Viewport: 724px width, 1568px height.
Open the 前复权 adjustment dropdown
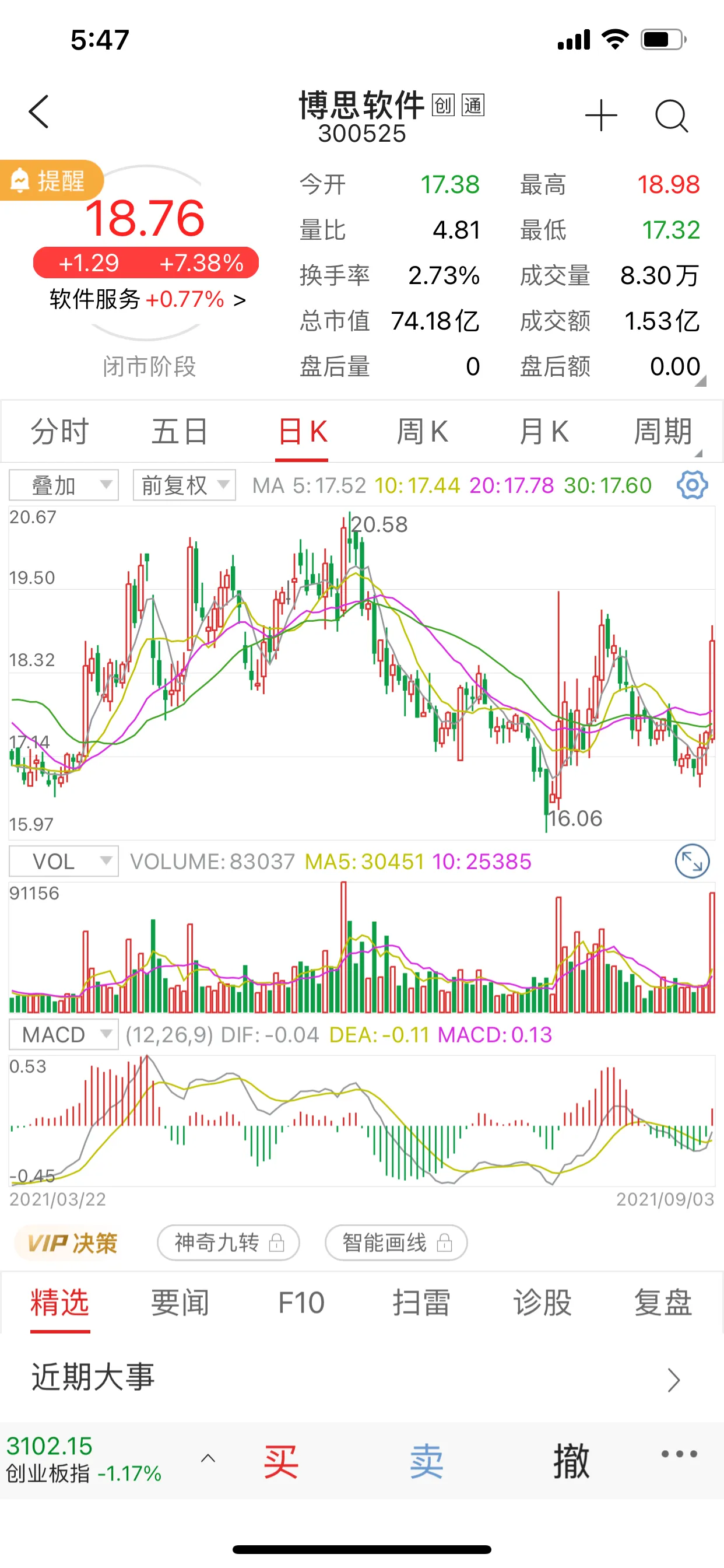tap(184, 485)
